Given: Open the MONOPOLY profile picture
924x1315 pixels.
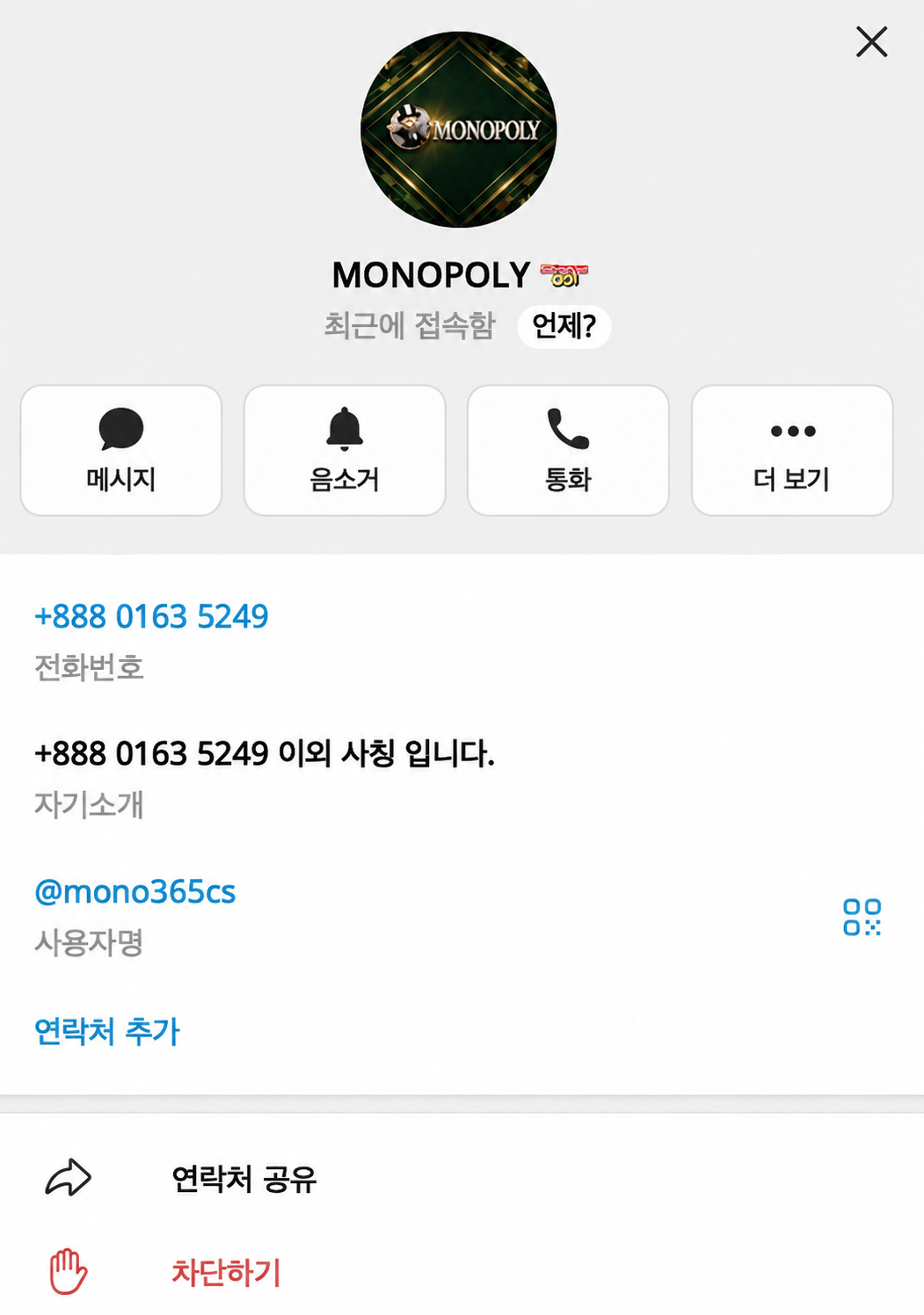Looking at the screenshot, I should pyautogui.click(x=458, y=129).
